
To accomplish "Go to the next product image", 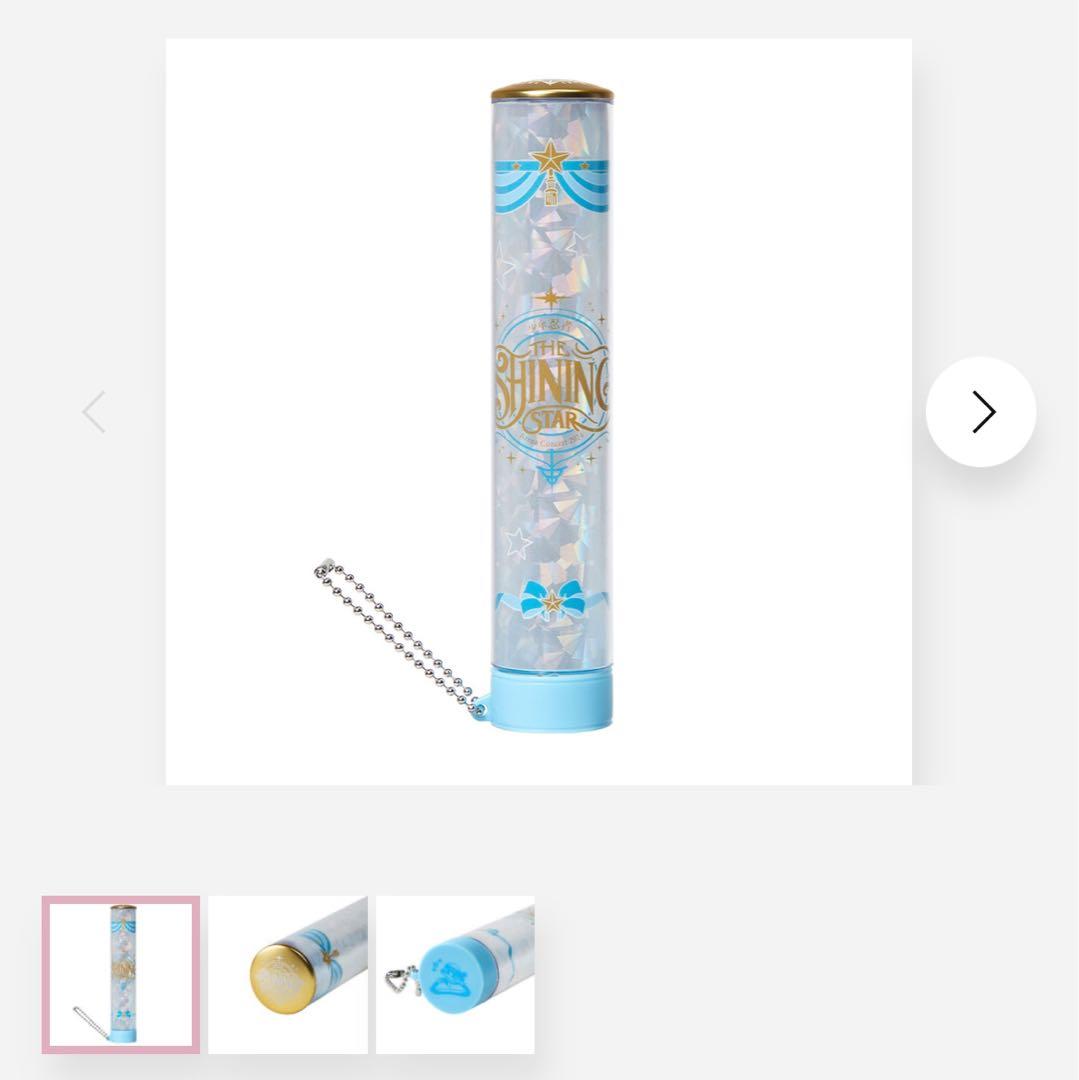I will [981, 412].
